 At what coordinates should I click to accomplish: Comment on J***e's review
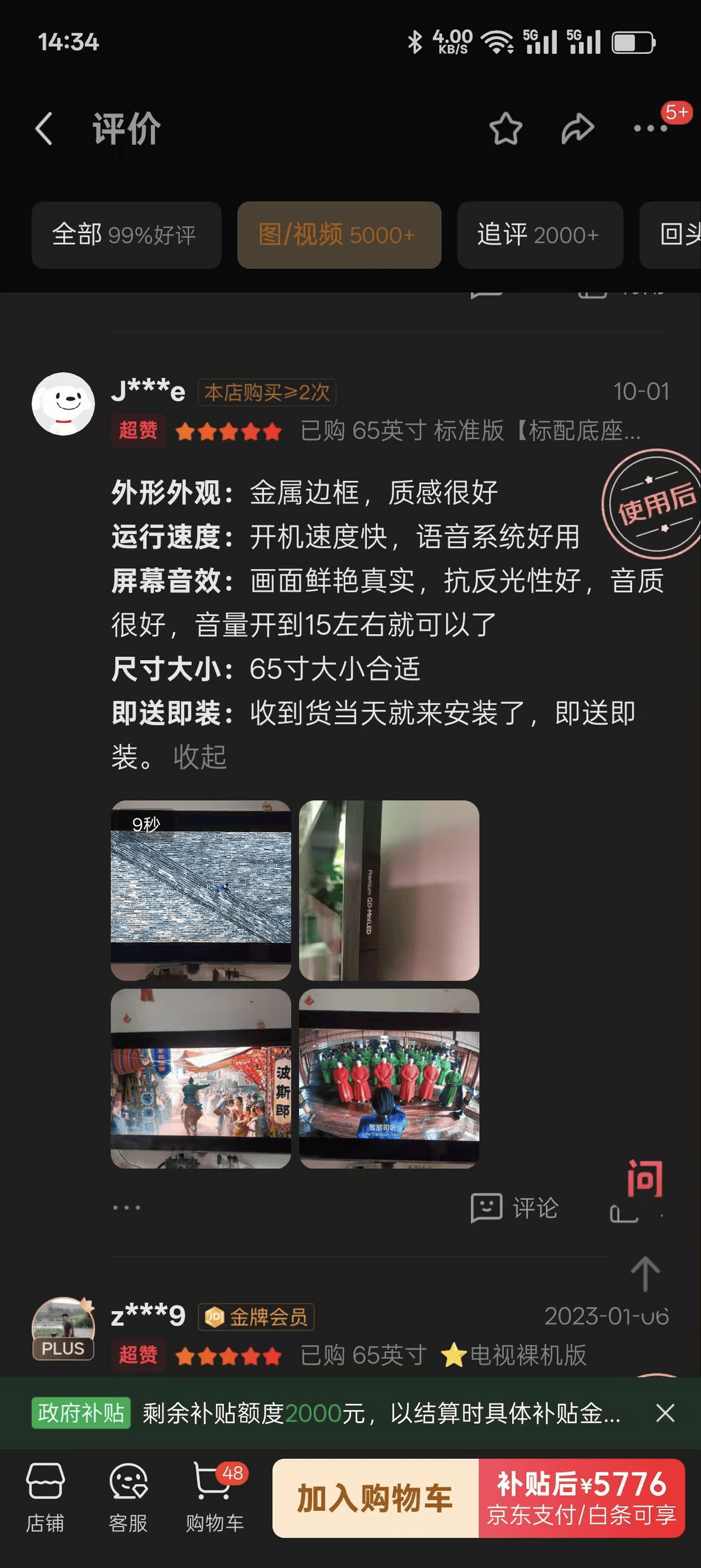pos(515,1207)
